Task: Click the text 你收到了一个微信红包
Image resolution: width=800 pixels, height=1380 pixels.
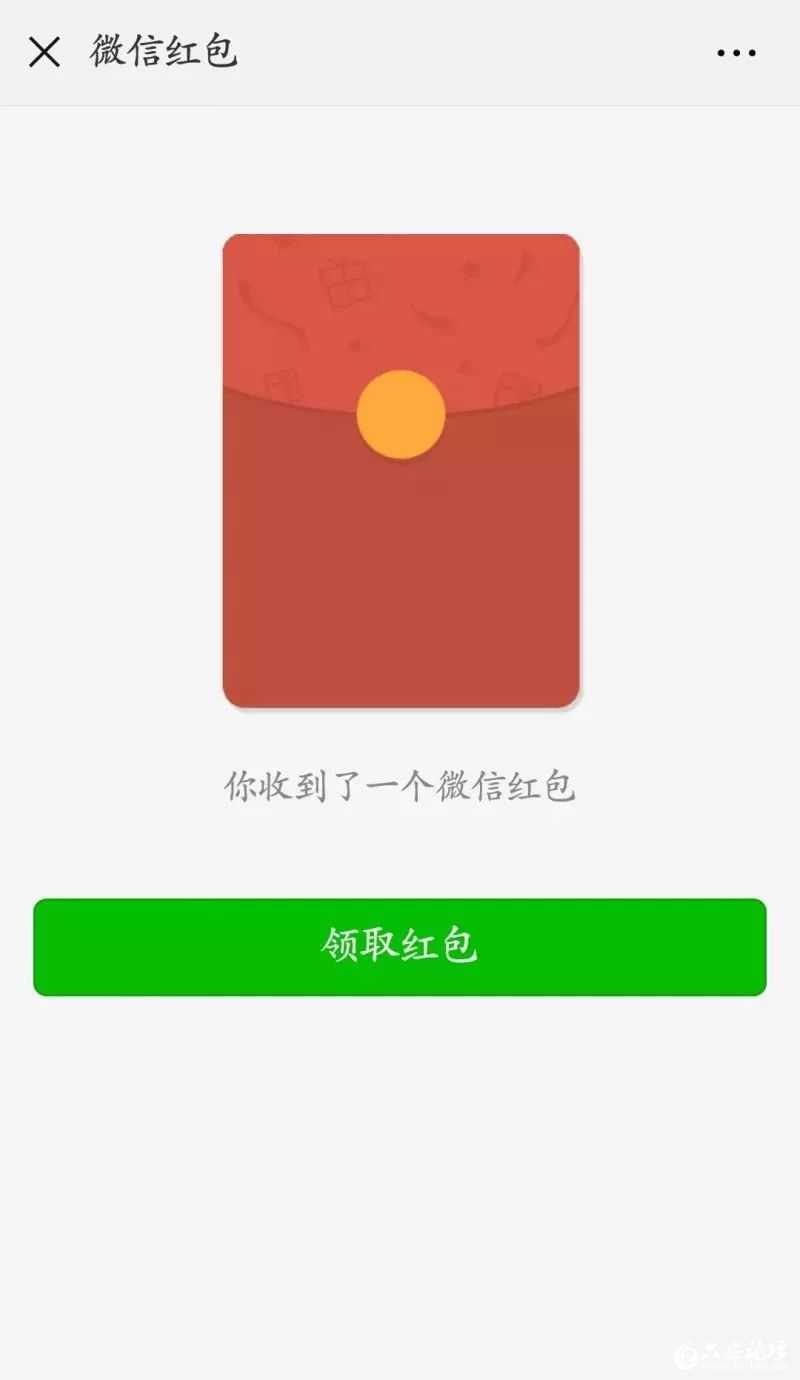Action: [400, 786]
